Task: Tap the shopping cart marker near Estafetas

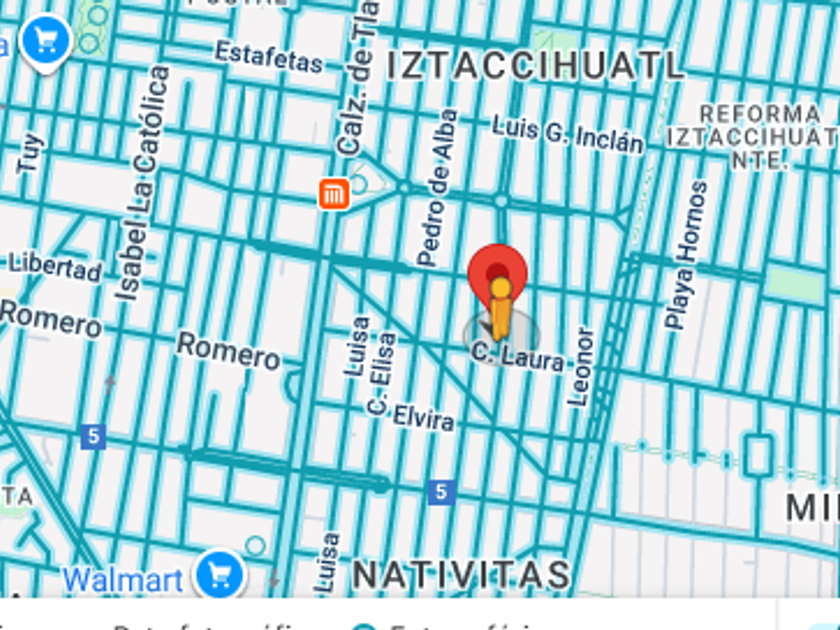Action: point(45,40)
